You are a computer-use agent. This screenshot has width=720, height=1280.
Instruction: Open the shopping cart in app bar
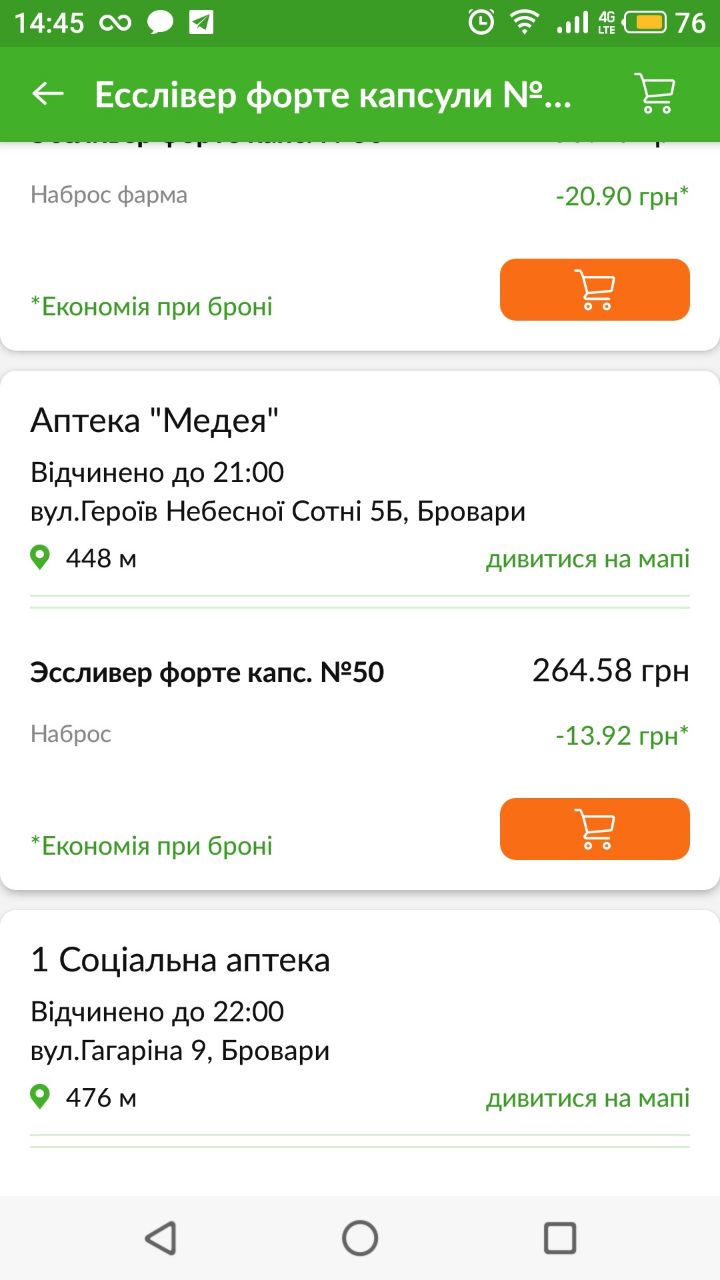coord(655,94)
